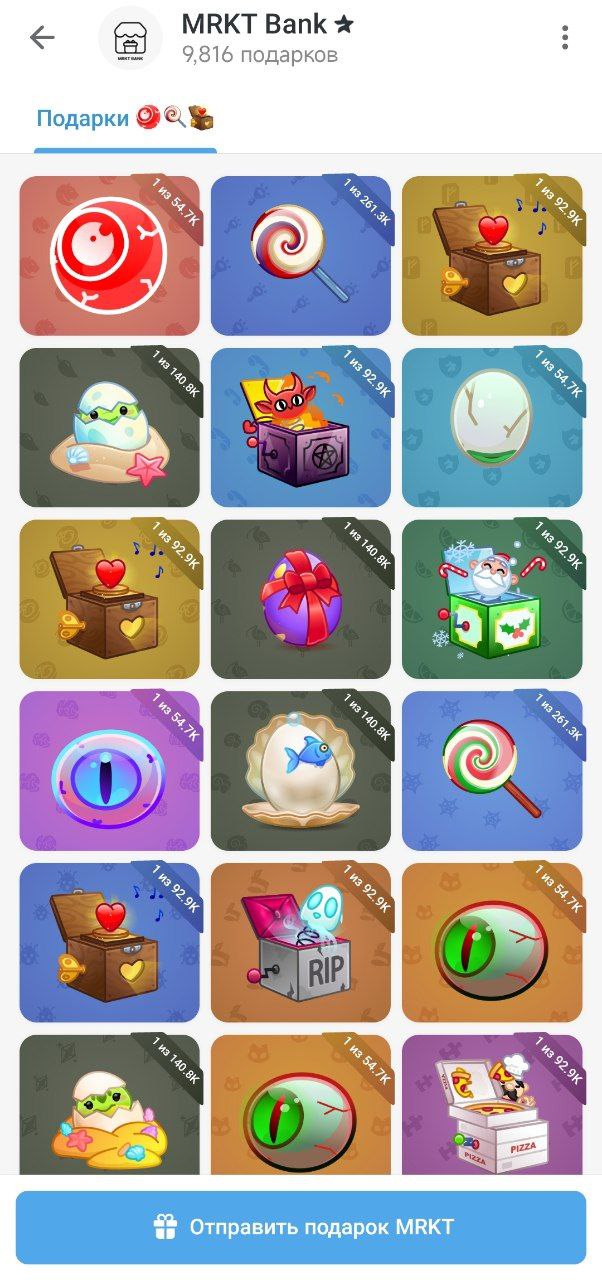602x1280 pixels.
Task: Open the MRKT Bank profile avatar
Action: pyautogui.click(x=130, y=38)
